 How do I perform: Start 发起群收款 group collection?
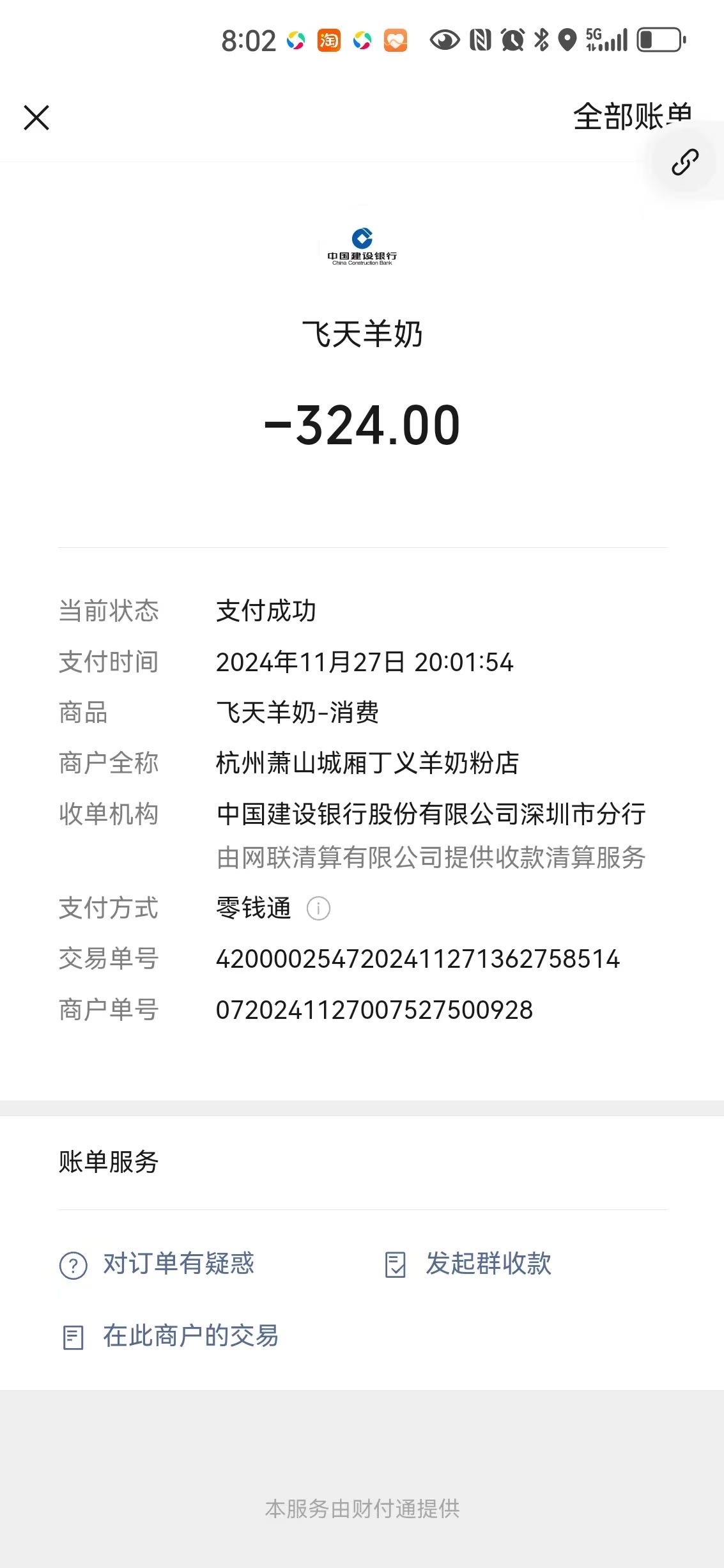click(x=469, y=1264)
